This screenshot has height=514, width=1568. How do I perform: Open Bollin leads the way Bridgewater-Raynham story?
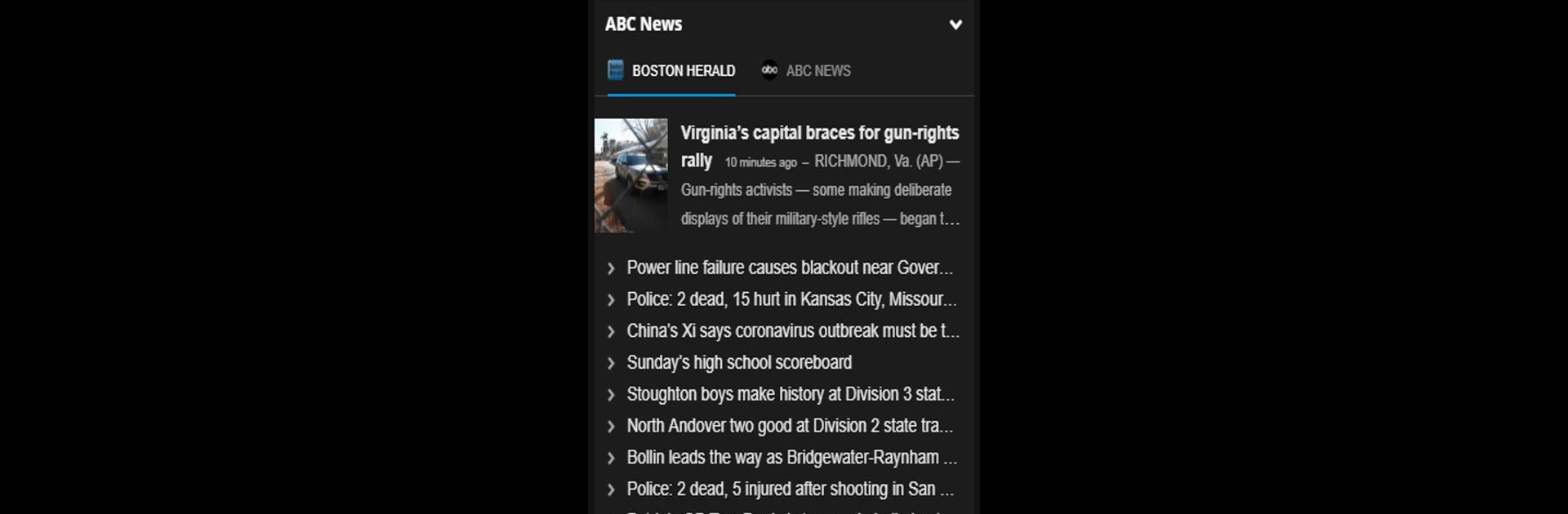pyautogui.click(x=791, y=458)
